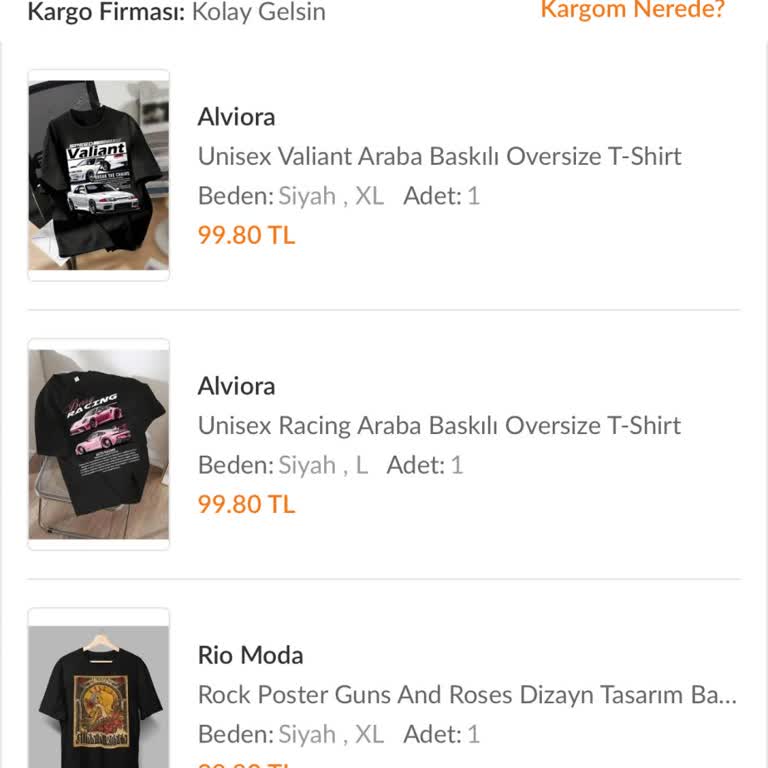768x768 pixels.
Task: Open the Valiant Araba Baskılı T-Shirt product
Action: coord(439,157)
